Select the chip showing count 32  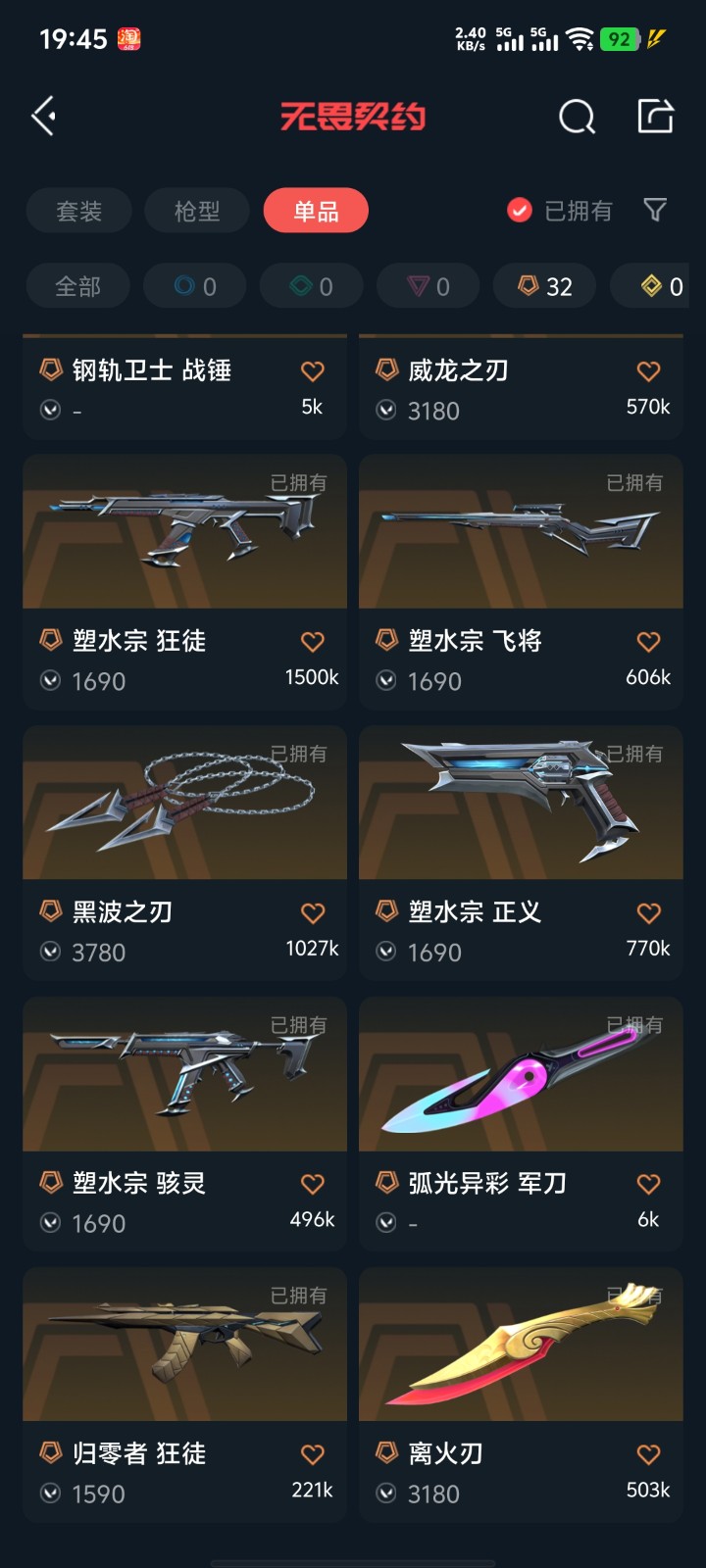click(545, 286)
